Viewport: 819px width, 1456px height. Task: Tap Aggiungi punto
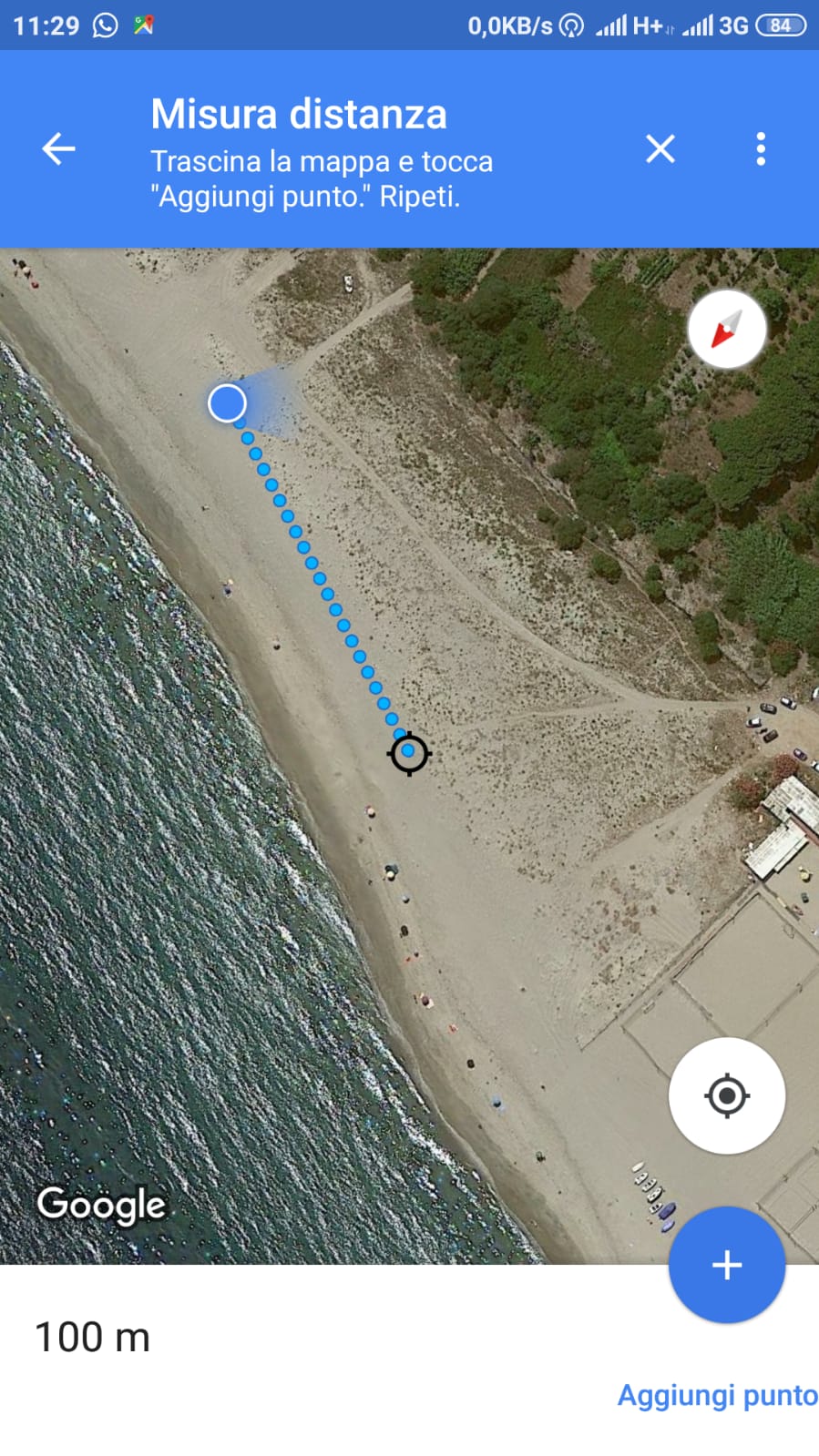tap(718, 1395)
